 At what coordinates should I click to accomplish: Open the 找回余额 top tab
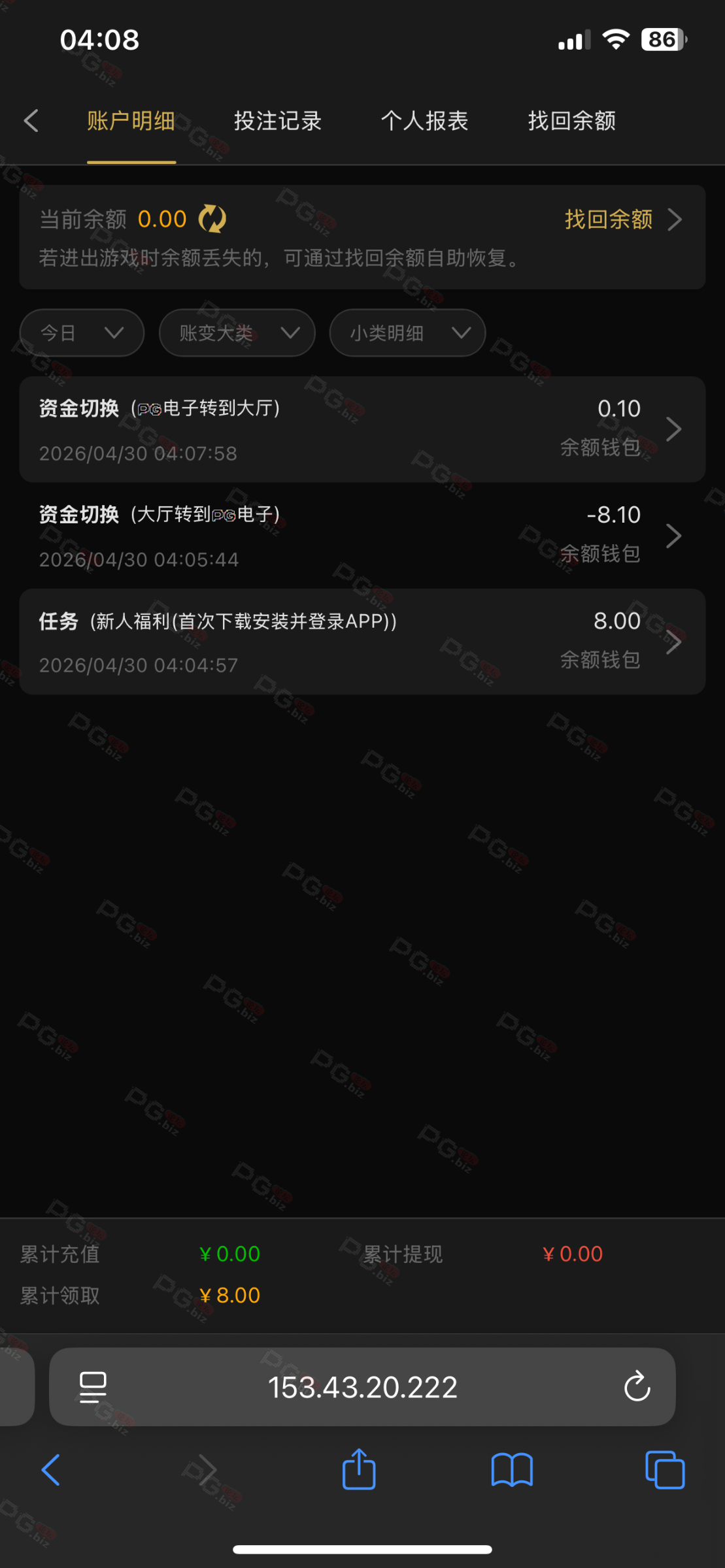(x=572, y=121)
